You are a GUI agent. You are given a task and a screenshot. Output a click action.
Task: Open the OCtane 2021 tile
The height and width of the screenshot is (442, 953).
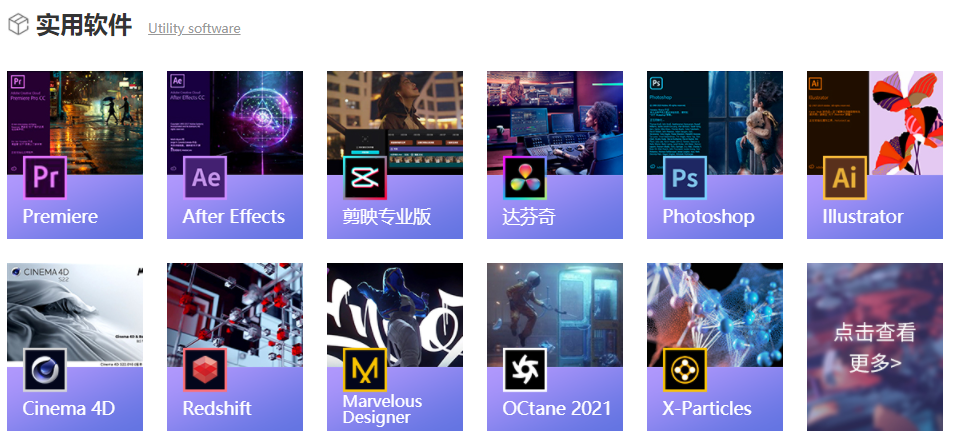click(x=555, y=347)
